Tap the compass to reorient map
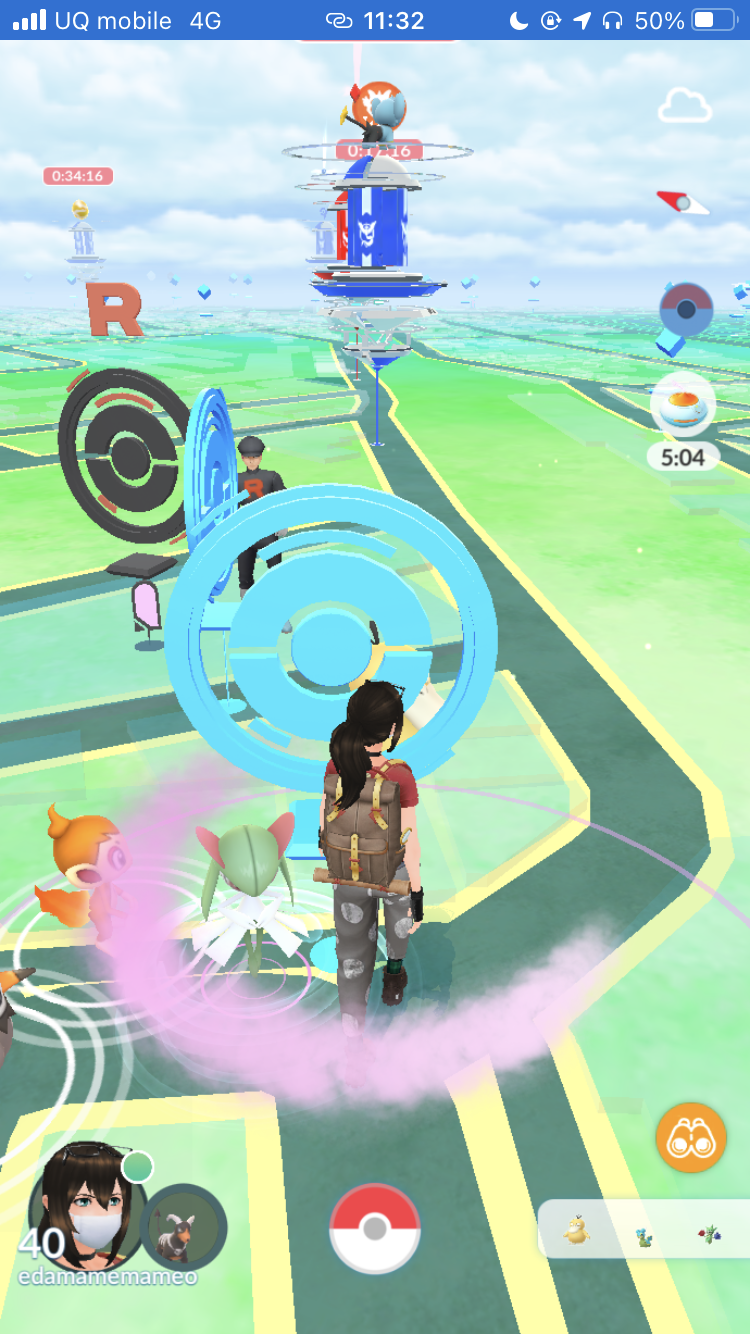This screenshot has width=750, height=1334. coord(683,203)
